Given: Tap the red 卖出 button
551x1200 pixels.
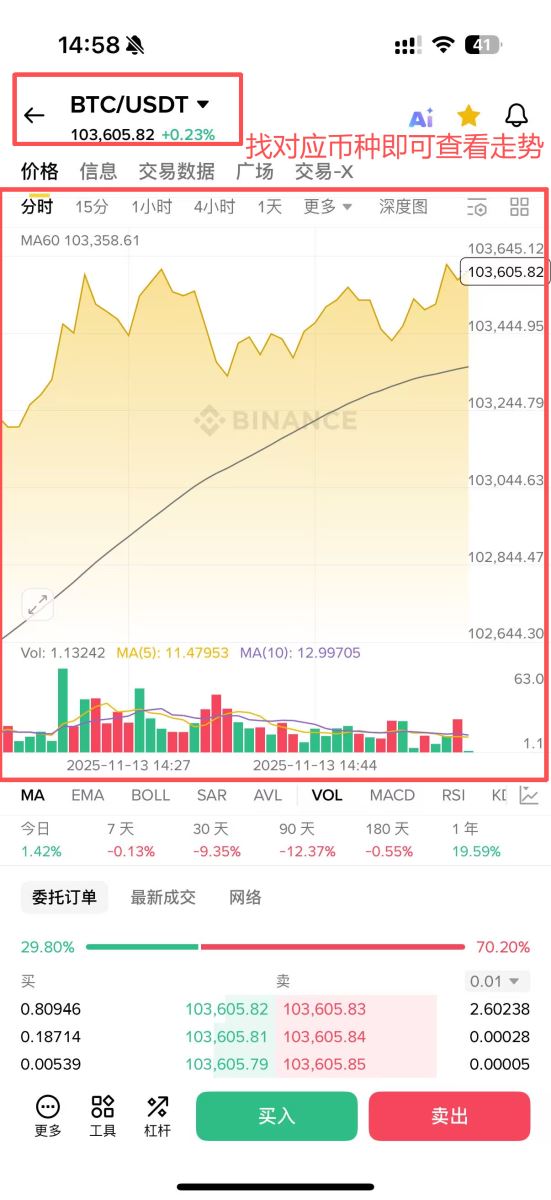Looking at the screenshot, I should coord(449,1116).
